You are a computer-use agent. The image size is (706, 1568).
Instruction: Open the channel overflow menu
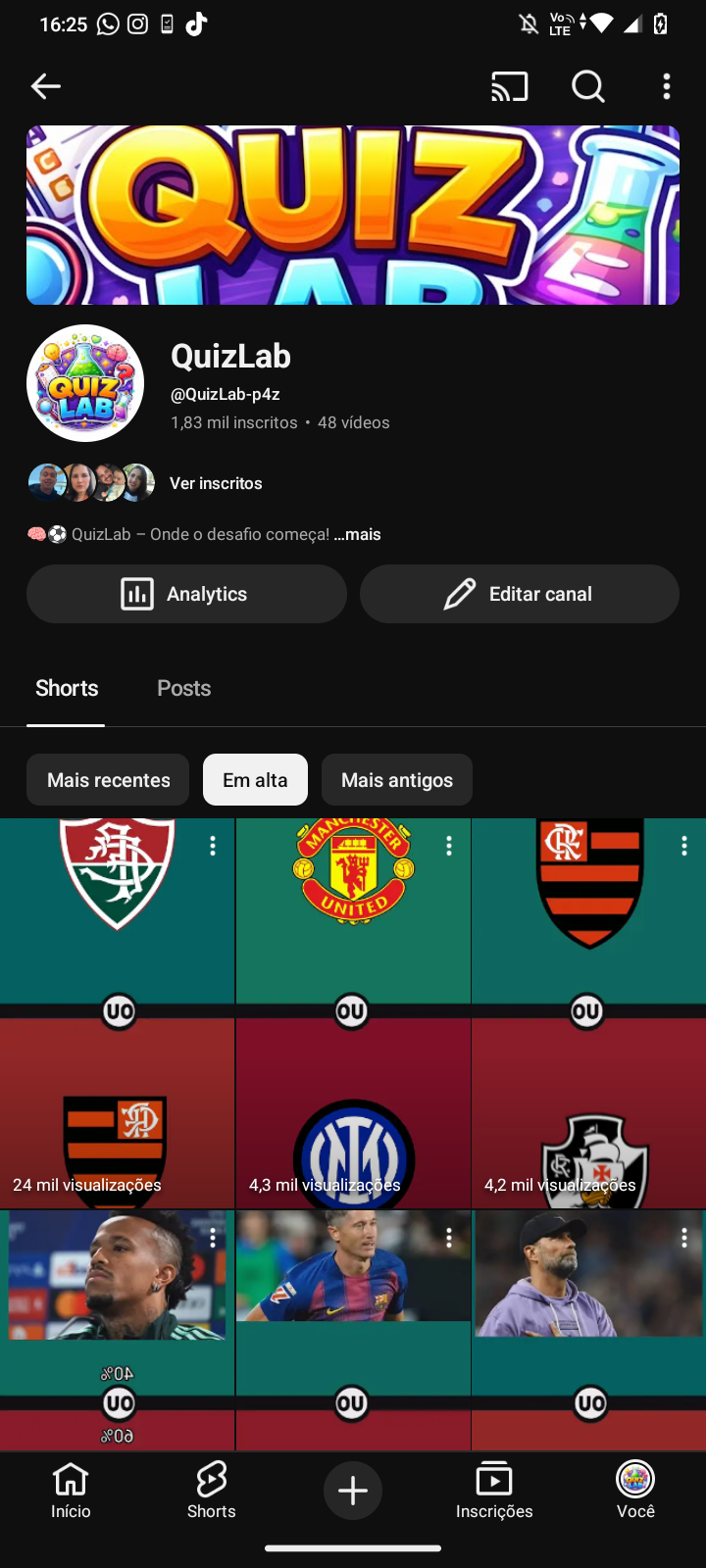(x=667, y=86)
